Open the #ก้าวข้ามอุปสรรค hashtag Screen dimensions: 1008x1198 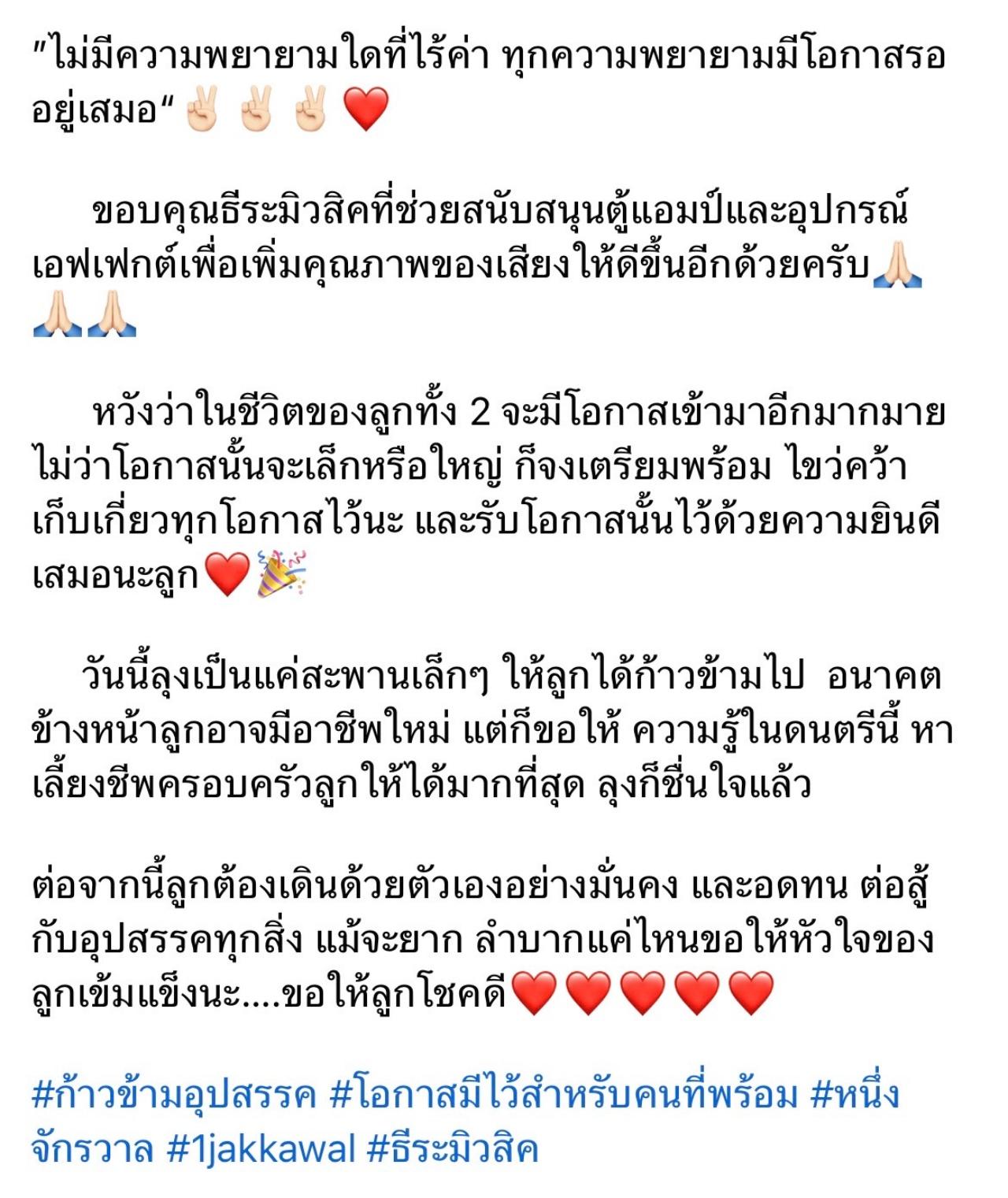173,1096
